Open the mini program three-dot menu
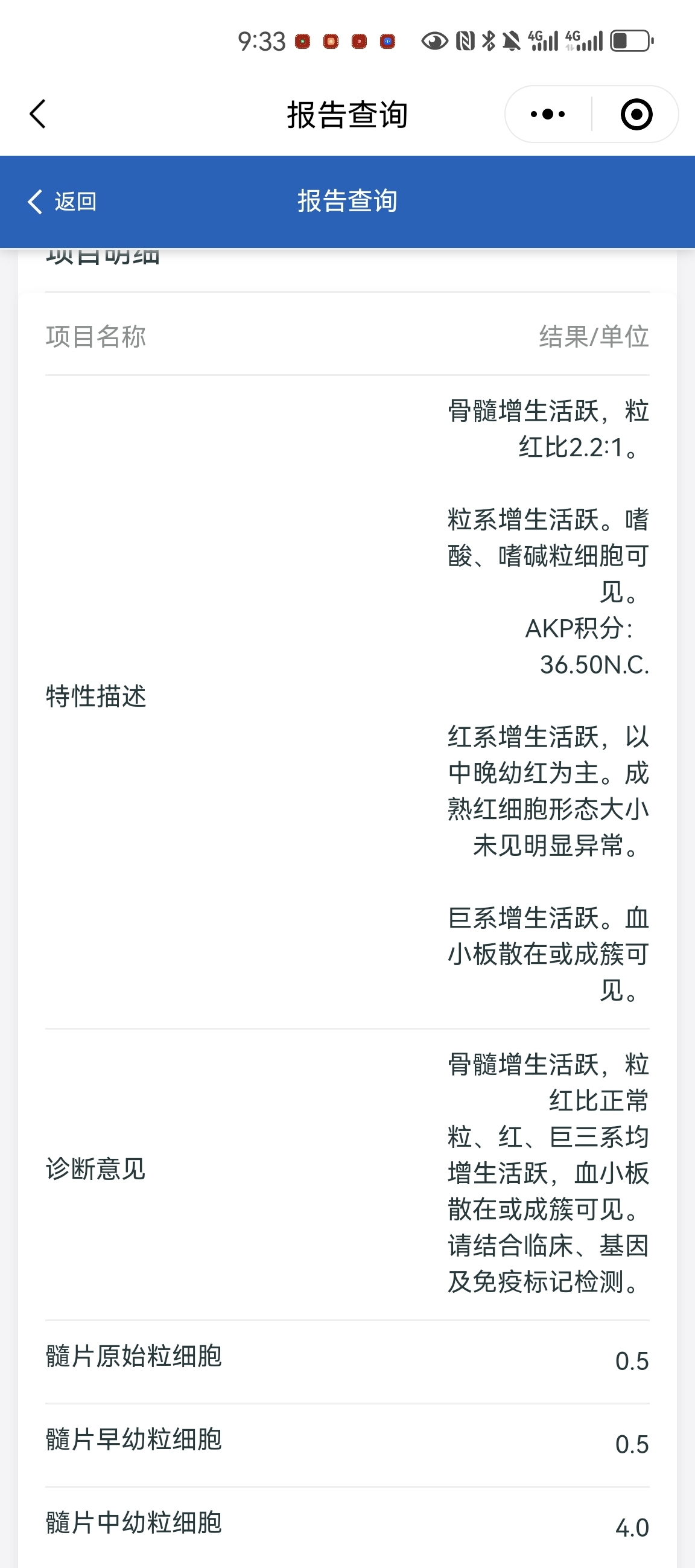This screenshot has height=1568, width=695. click(x=548, y=114)
